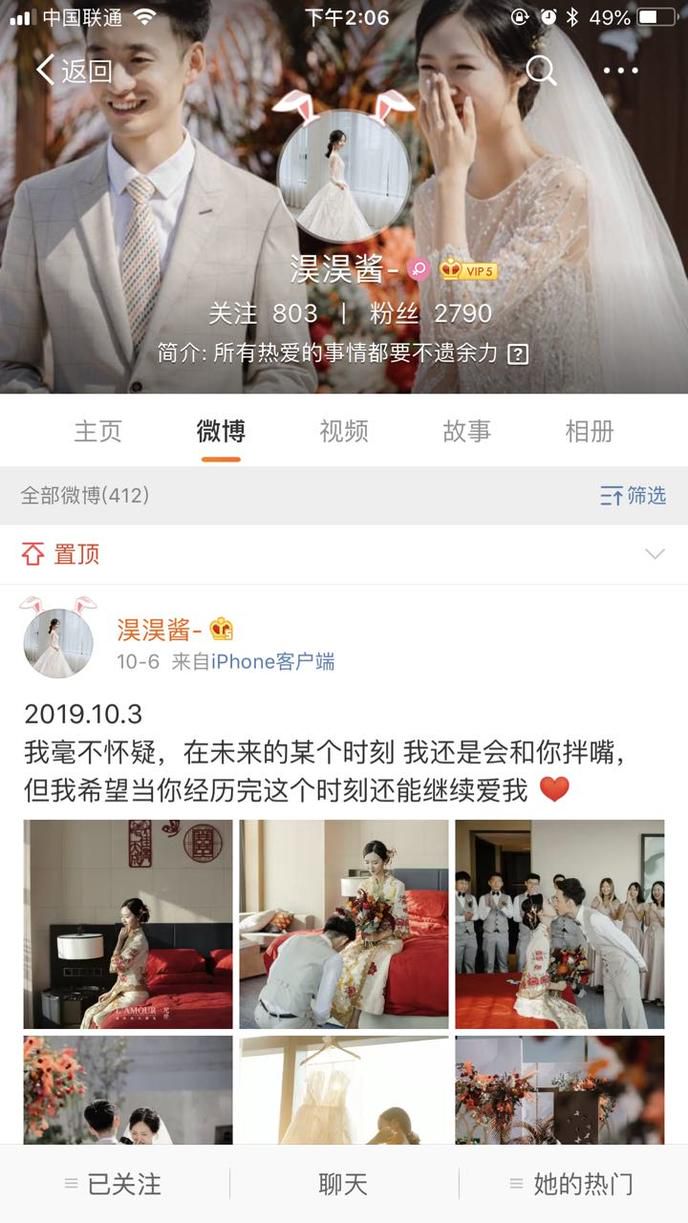The width and height of the screenshot is (688, 1223).
Task: Open post photo of groom kneeling
Action: pos(343,924)
